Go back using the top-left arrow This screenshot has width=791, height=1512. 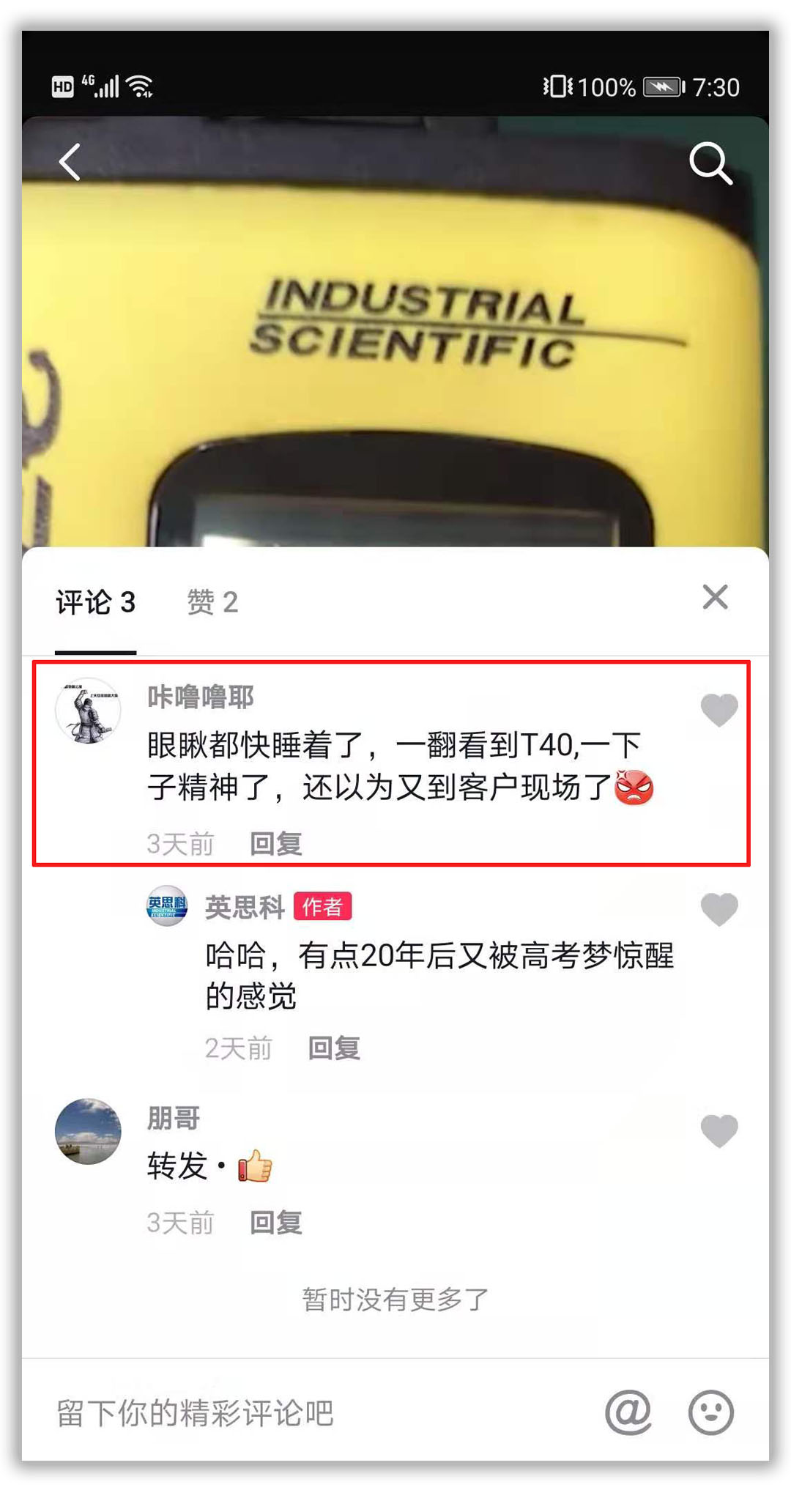click(71, 162)
